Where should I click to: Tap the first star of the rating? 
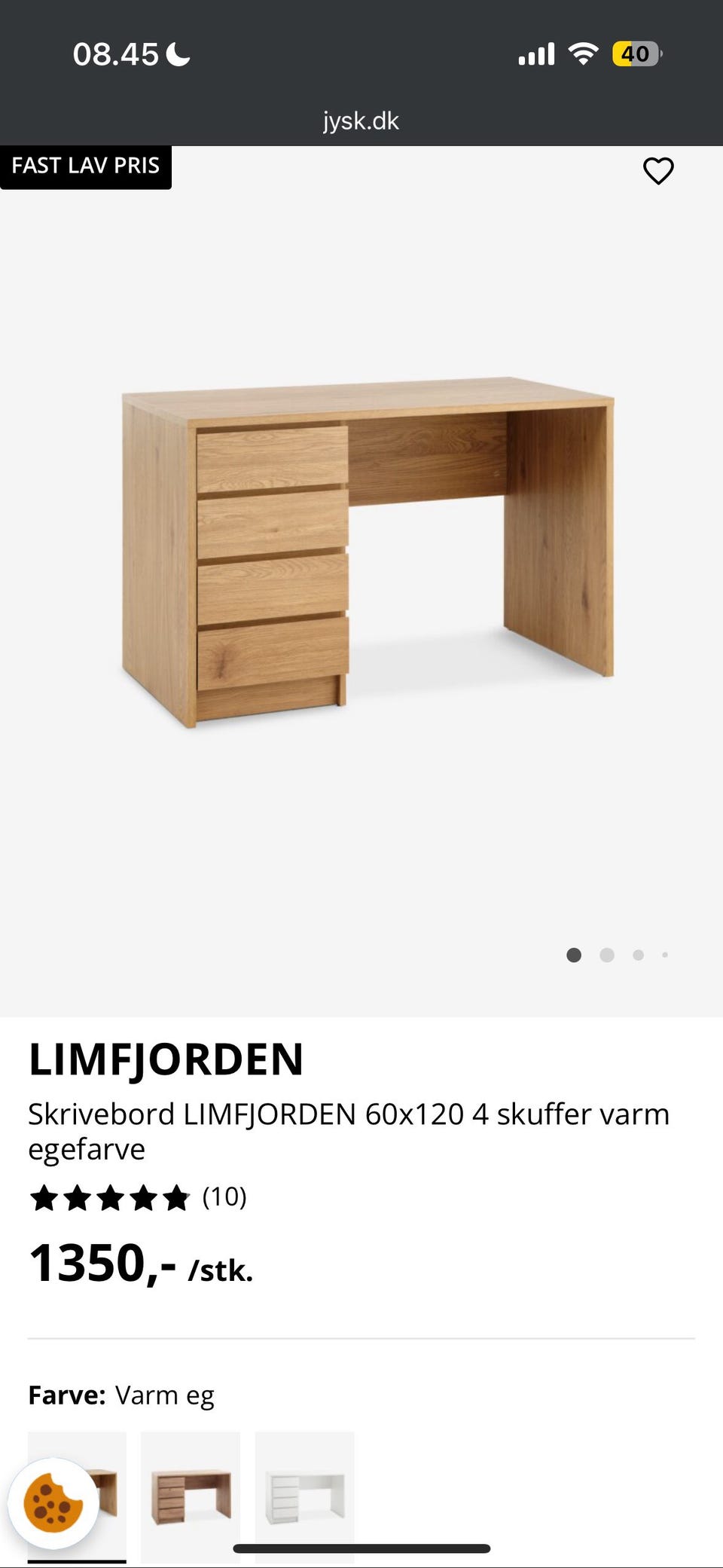[45, 1197]
